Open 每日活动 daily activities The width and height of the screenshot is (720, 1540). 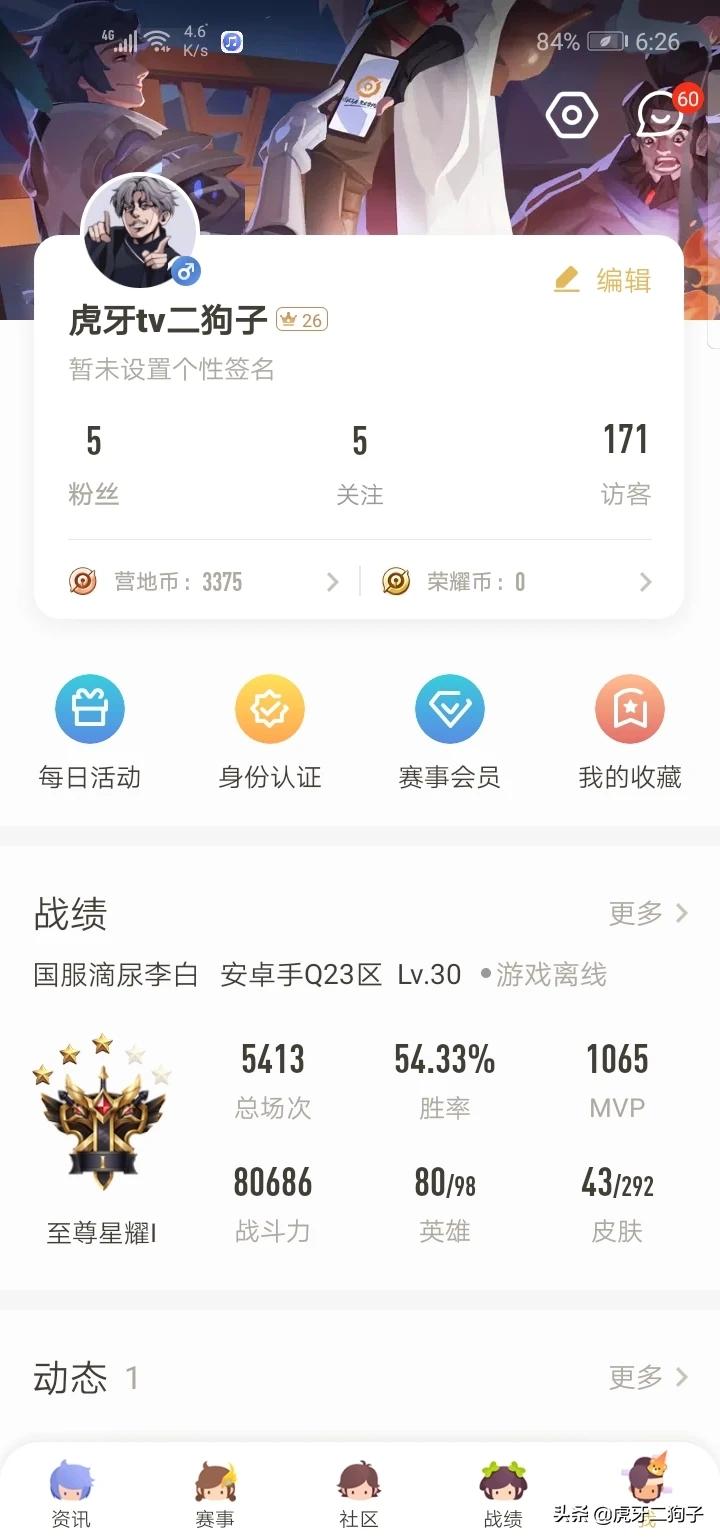tap(90, 732)
